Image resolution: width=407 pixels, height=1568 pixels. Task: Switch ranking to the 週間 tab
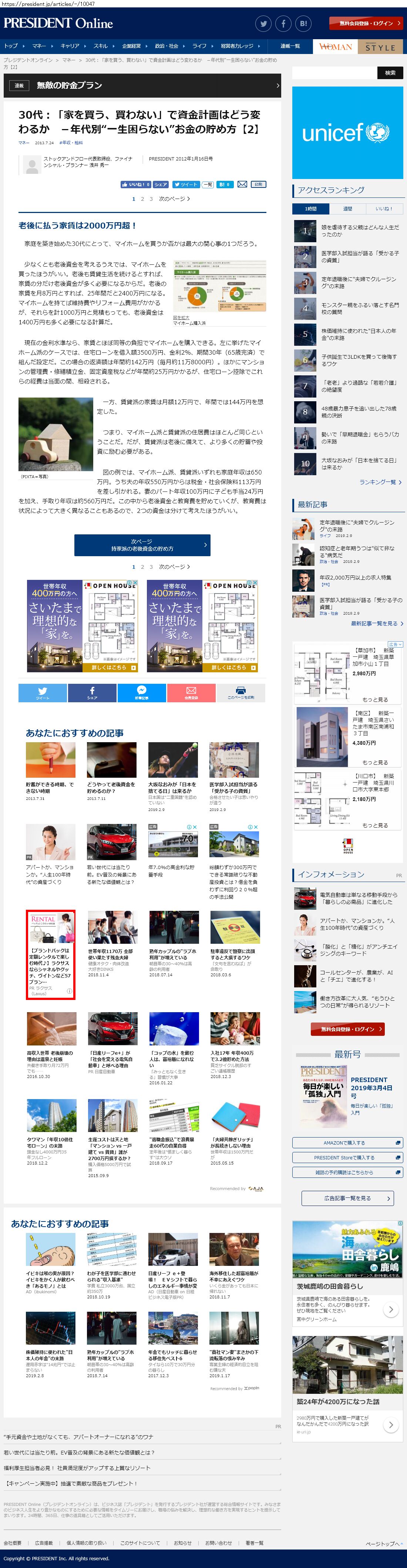[347, 209]
